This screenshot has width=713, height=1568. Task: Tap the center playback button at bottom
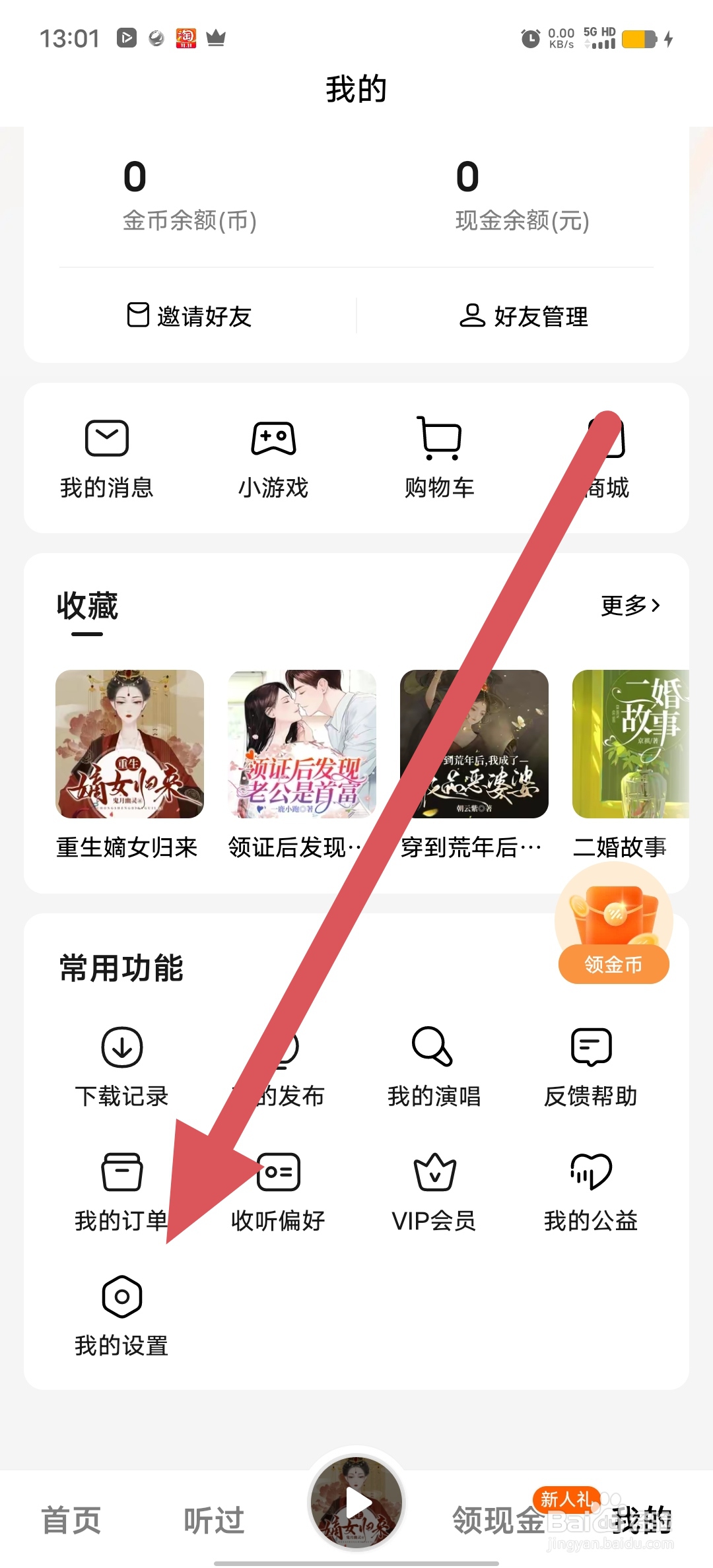point(356,1502)
